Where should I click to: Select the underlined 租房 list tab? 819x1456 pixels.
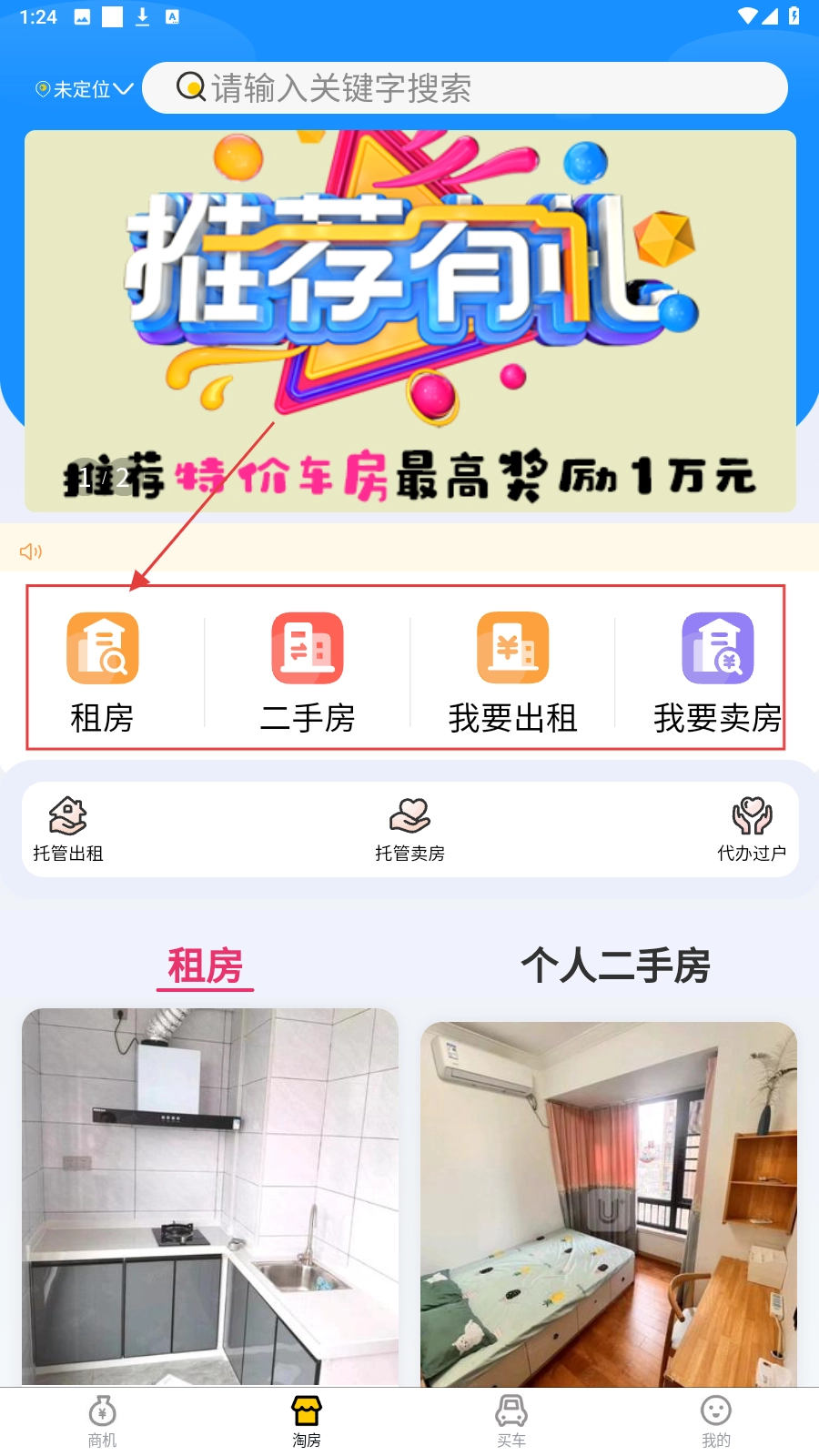click(205, 966)
